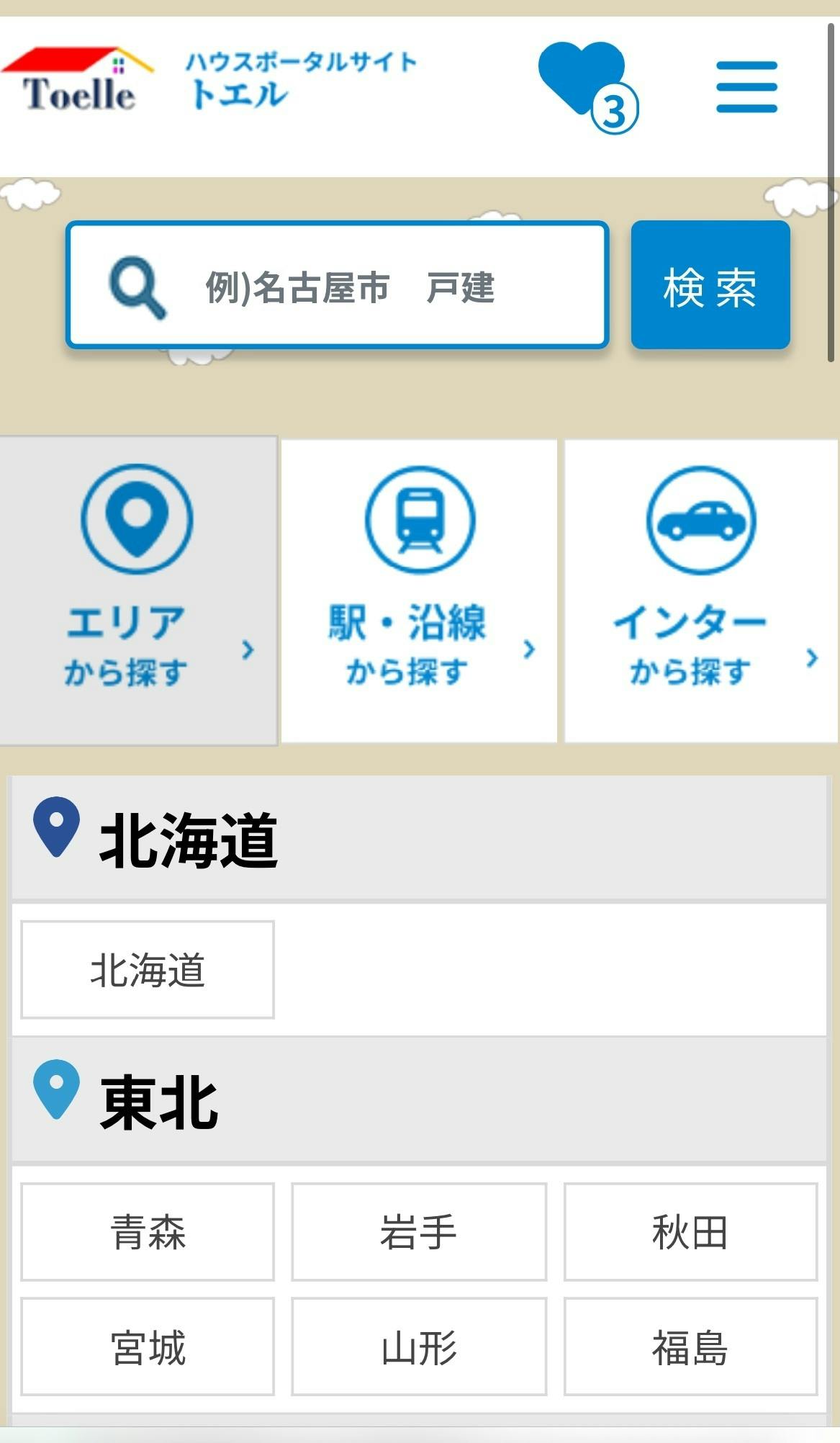840x1443 pixels.
Task: Choose the 北海道 prefecture button
Action: (148, 969)
